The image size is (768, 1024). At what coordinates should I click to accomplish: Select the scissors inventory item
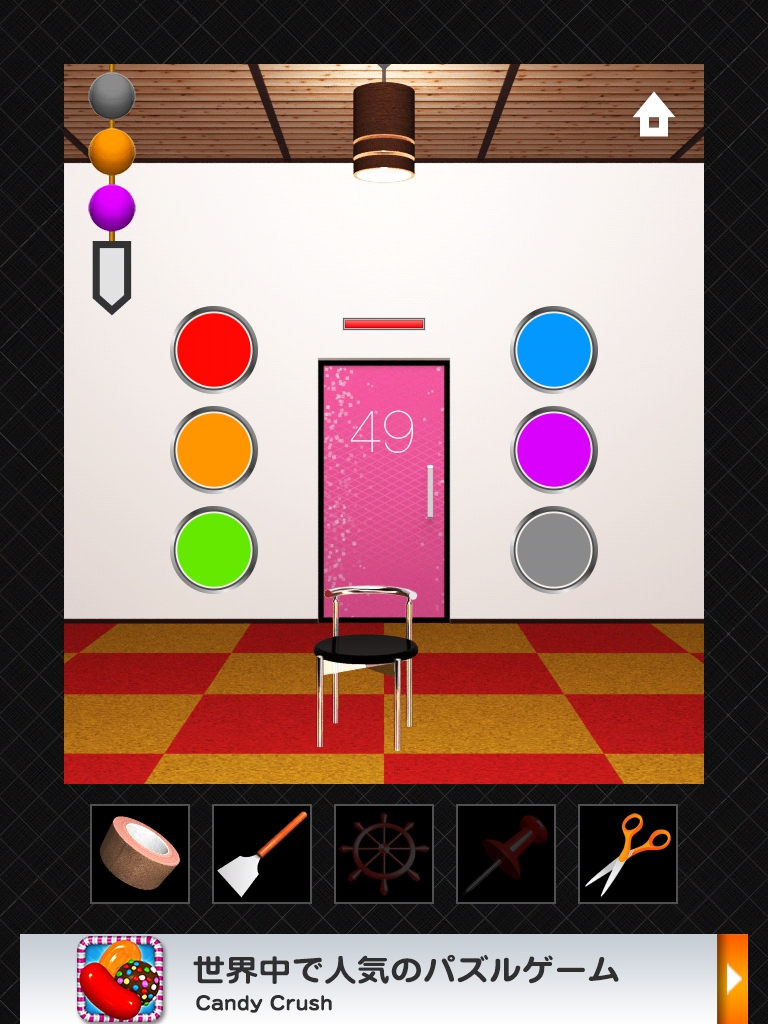(628, 853)
